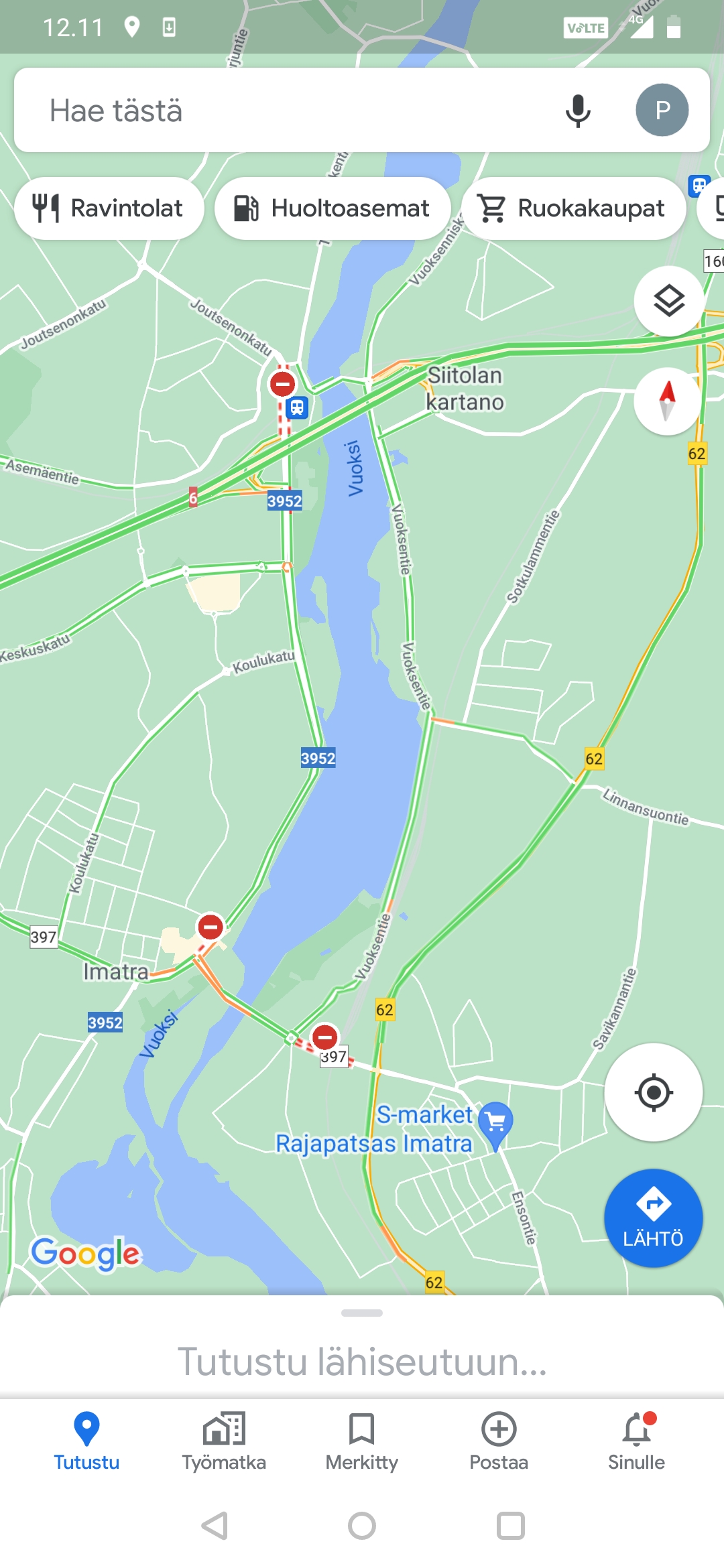This screenshot has height=1568, width=724.
Task: Select the Huoltoasemat chip
Action: (332, 208)
